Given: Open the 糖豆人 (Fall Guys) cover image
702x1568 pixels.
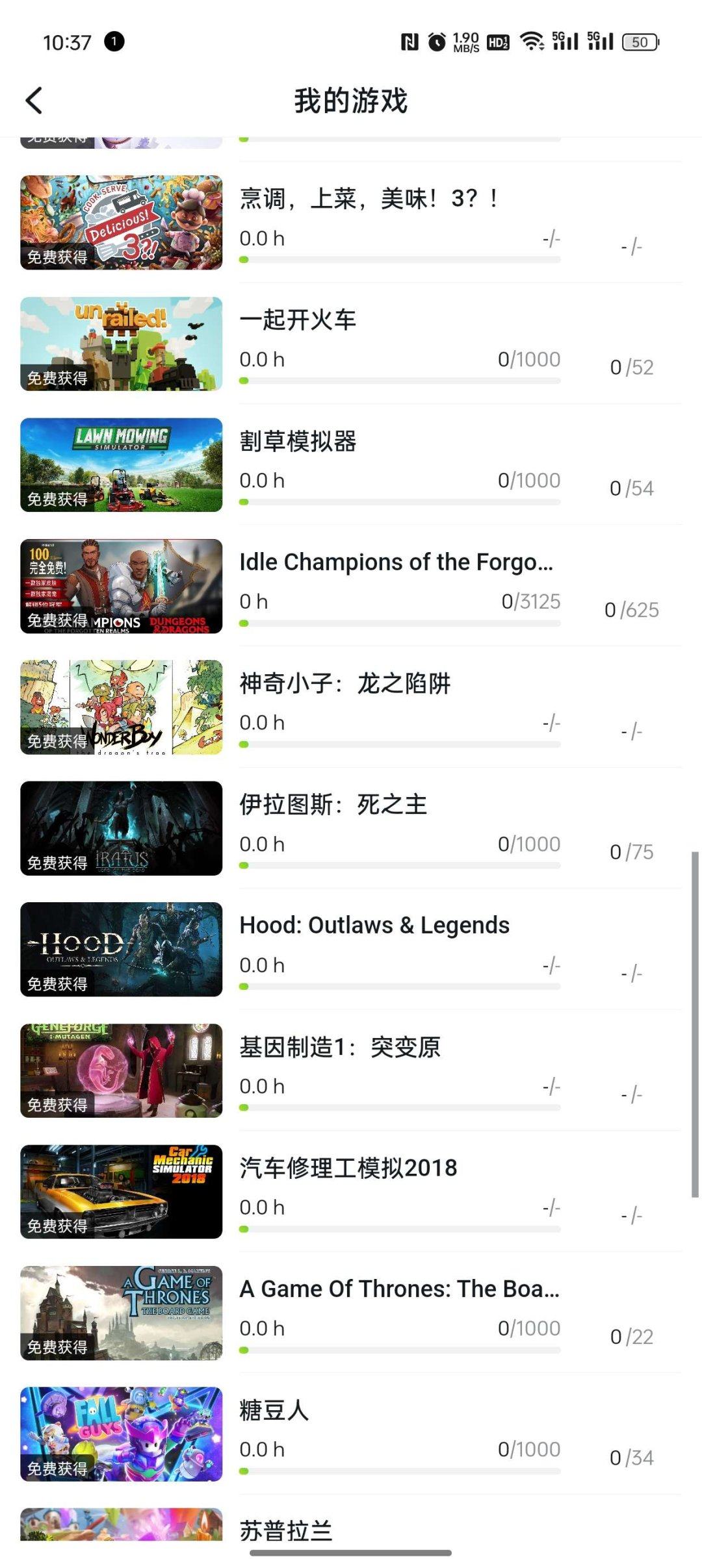Looking at the screenshot, I should [x=121, y=1434].
